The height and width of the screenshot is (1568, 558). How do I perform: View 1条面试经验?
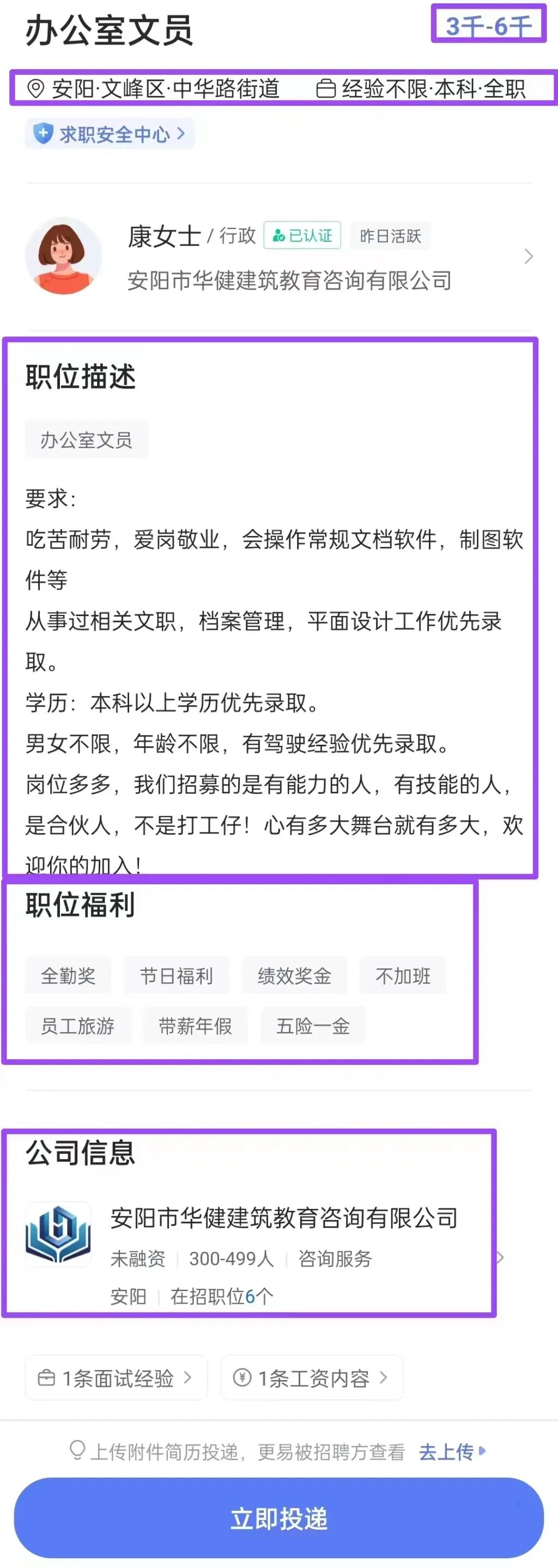[116, 1378]
